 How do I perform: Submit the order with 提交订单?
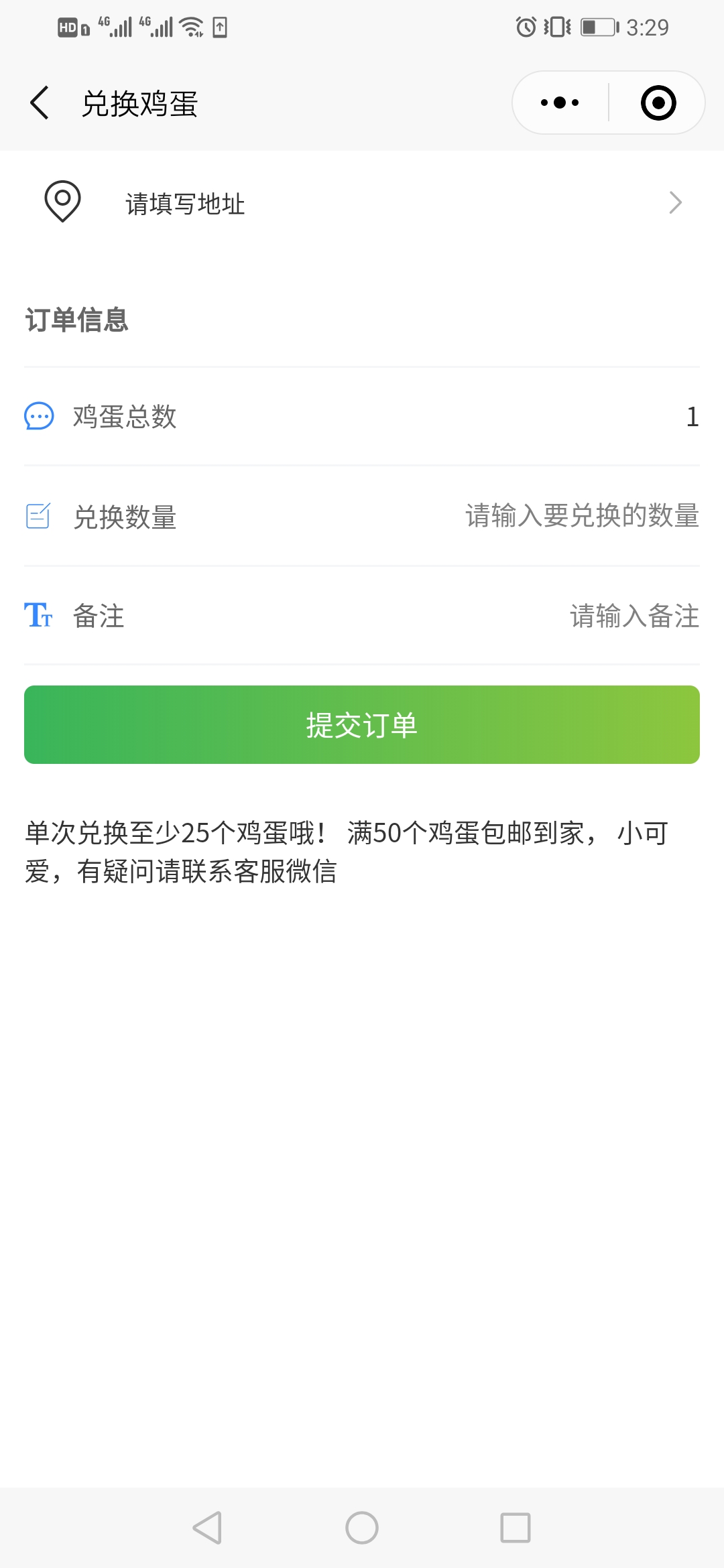click(x=362, y=724)
